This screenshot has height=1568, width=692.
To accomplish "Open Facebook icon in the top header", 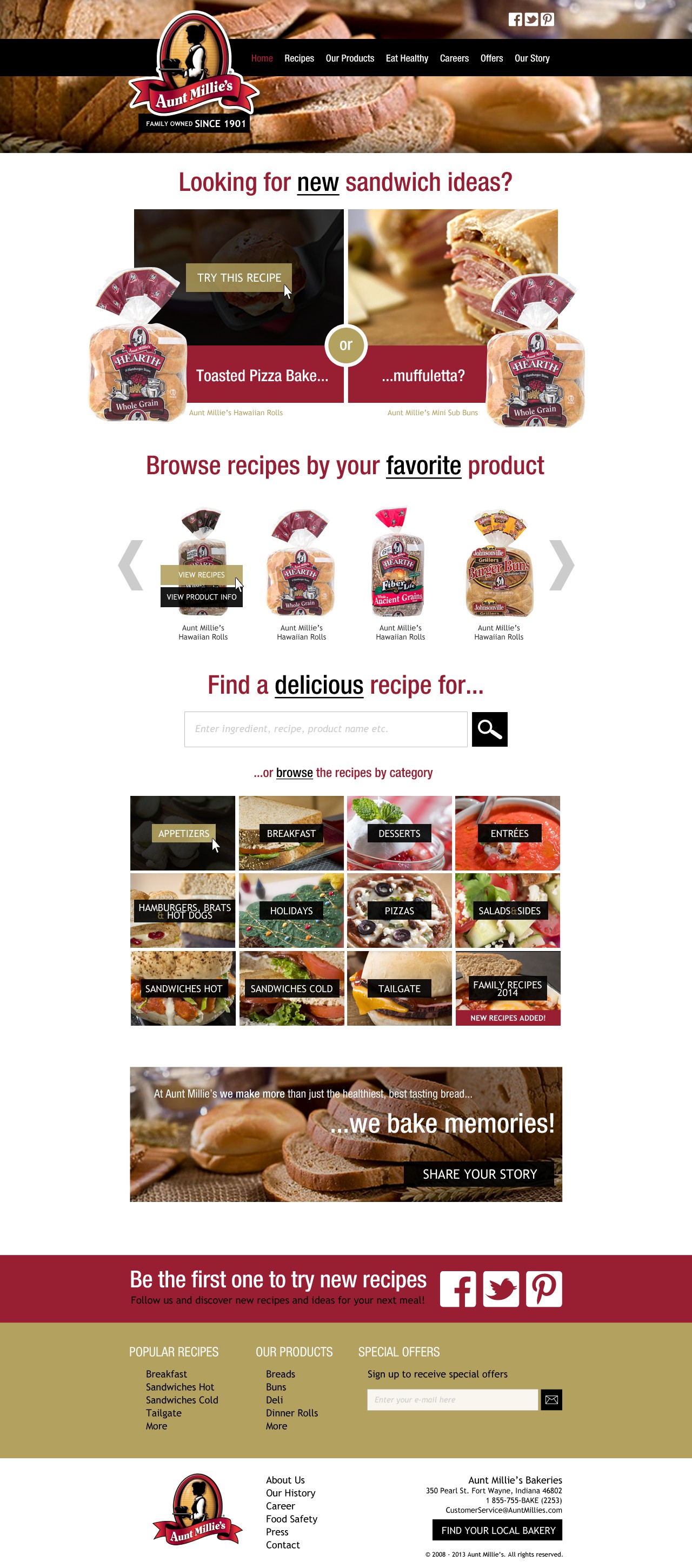I will coord(515,19).
